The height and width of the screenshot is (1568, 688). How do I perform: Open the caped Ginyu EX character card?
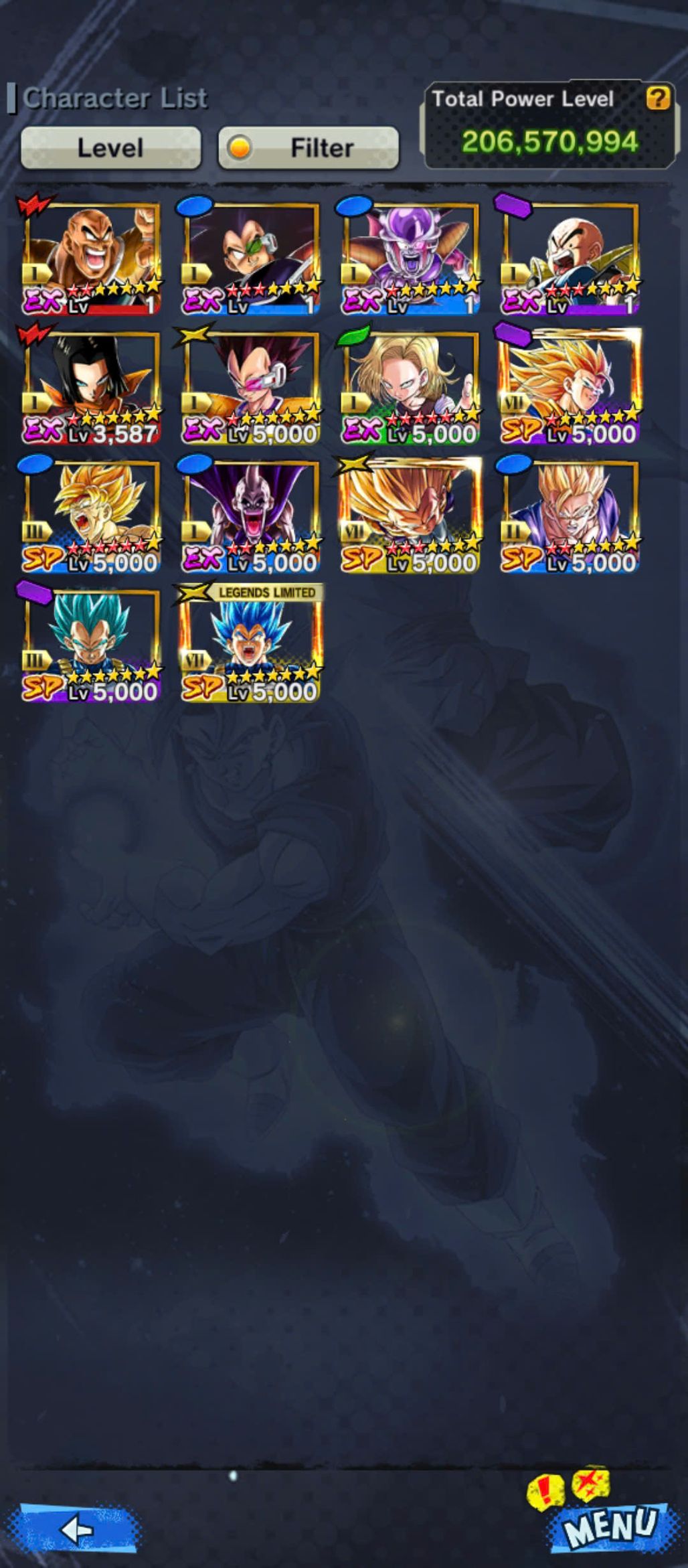pos(251,516)
